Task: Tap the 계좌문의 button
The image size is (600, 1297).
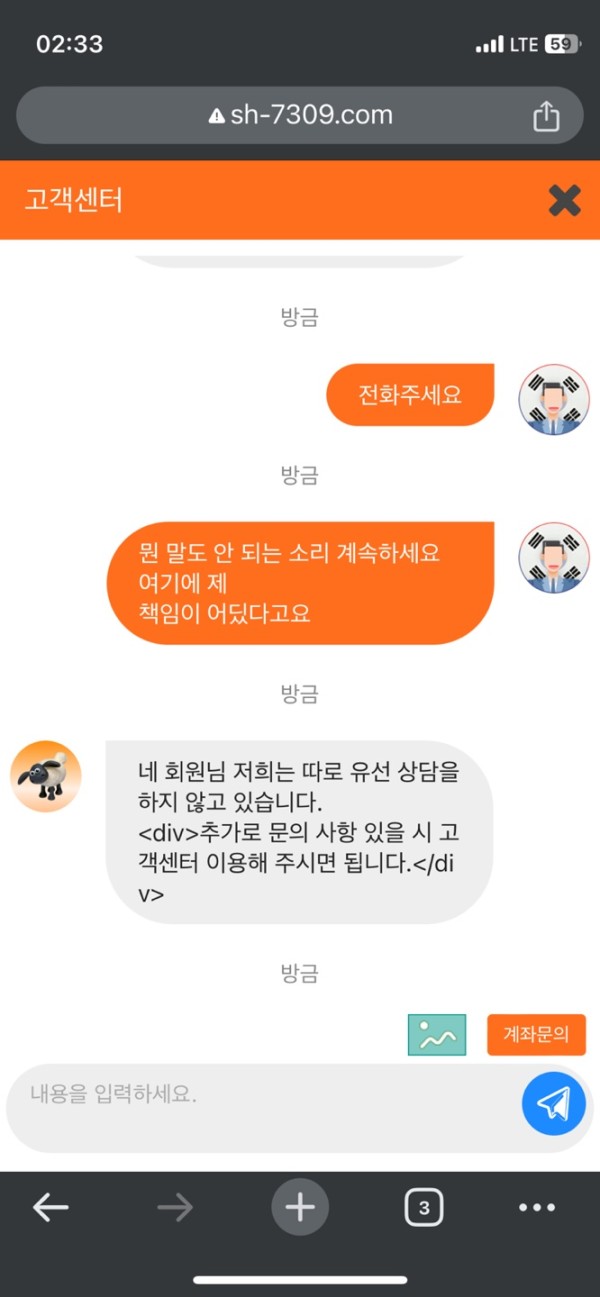Action: point(536,1035)
